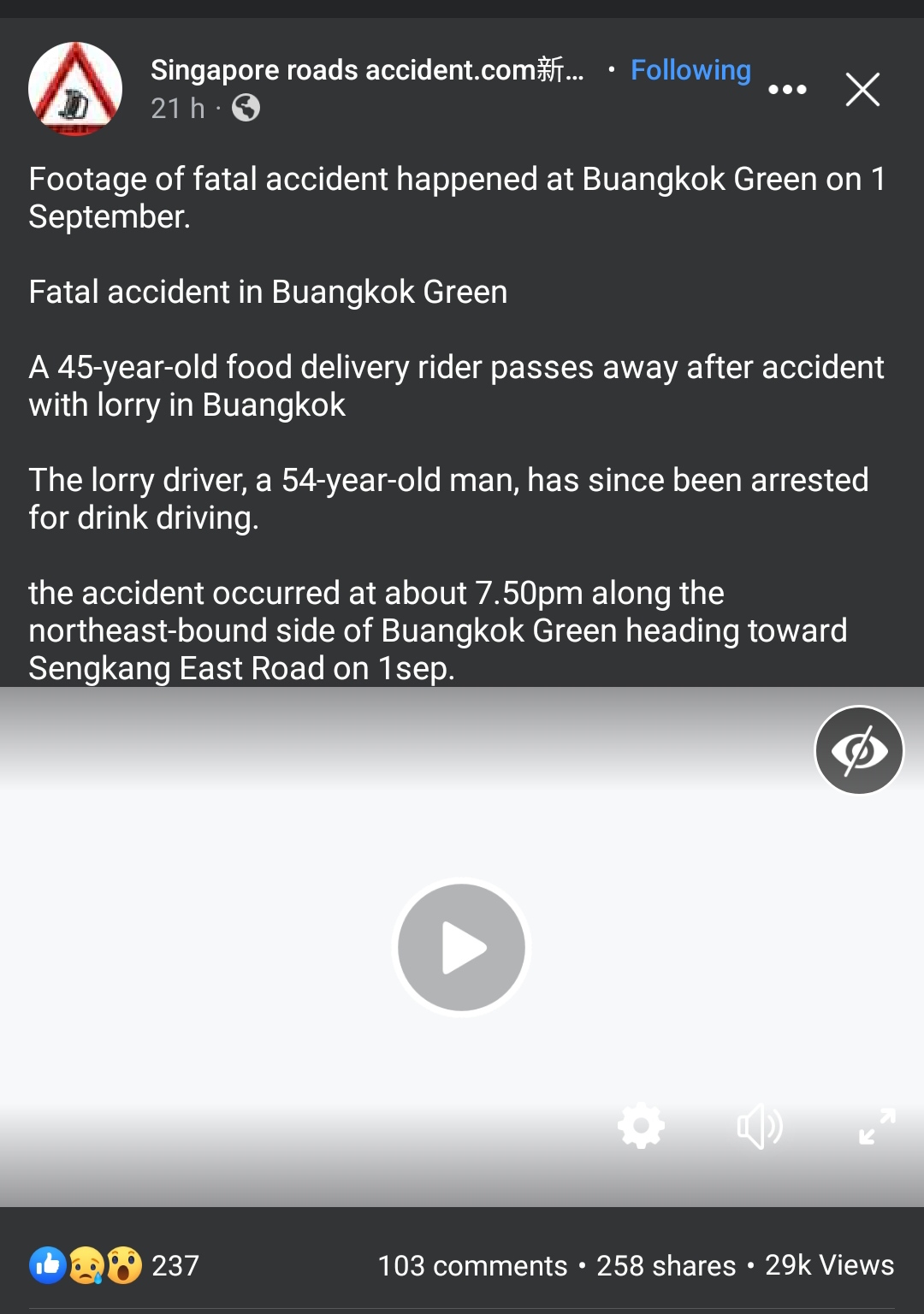
Task: Open video settings gear
Action: click(x=641, y=1126)
